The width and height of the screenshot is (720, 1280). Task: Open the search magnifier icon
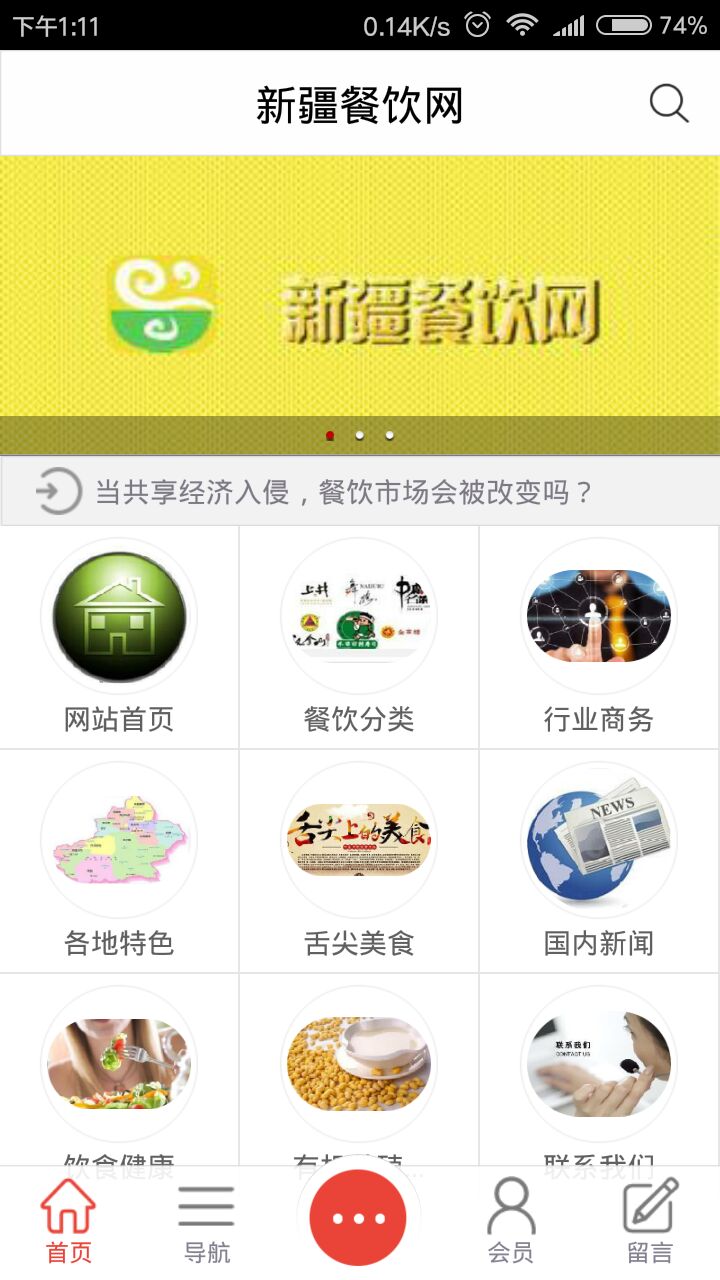669,103
